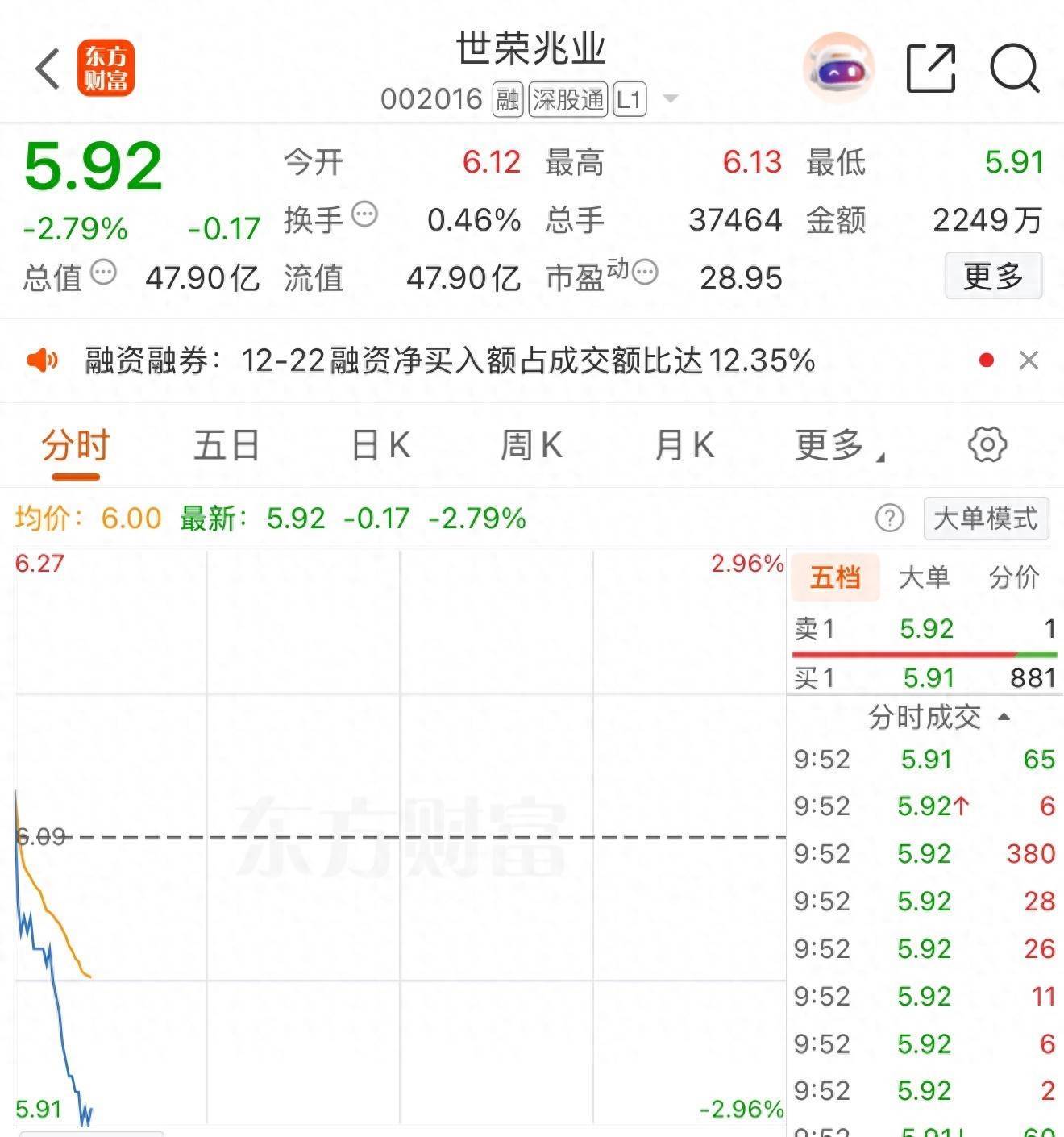Switch to the 大单 tab
The width and height of the screenshot is (1064, 1137).
point(924,578)
